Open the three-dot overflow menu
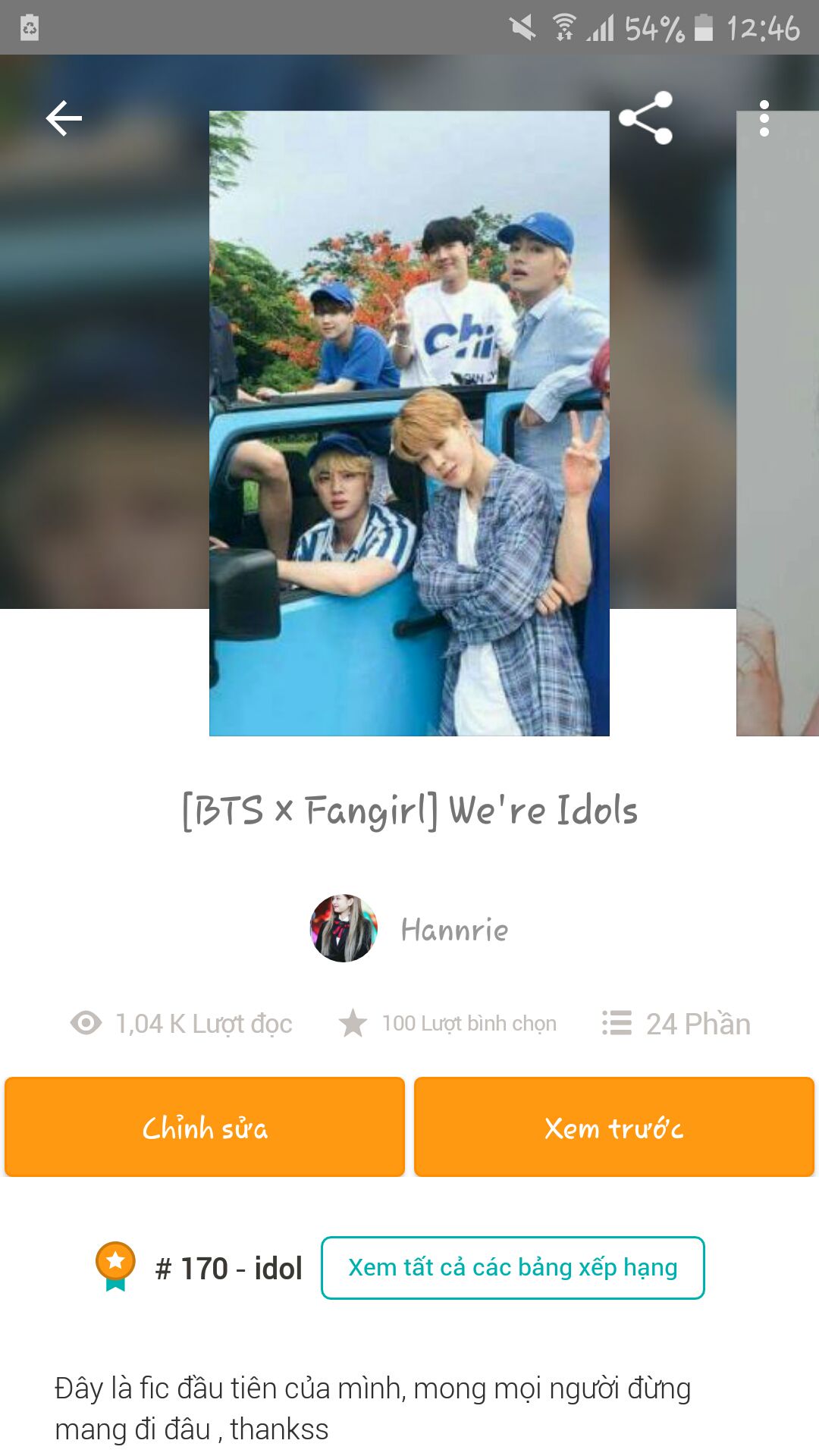Viewport: 819px width, 1456px height. pos(764,118)
